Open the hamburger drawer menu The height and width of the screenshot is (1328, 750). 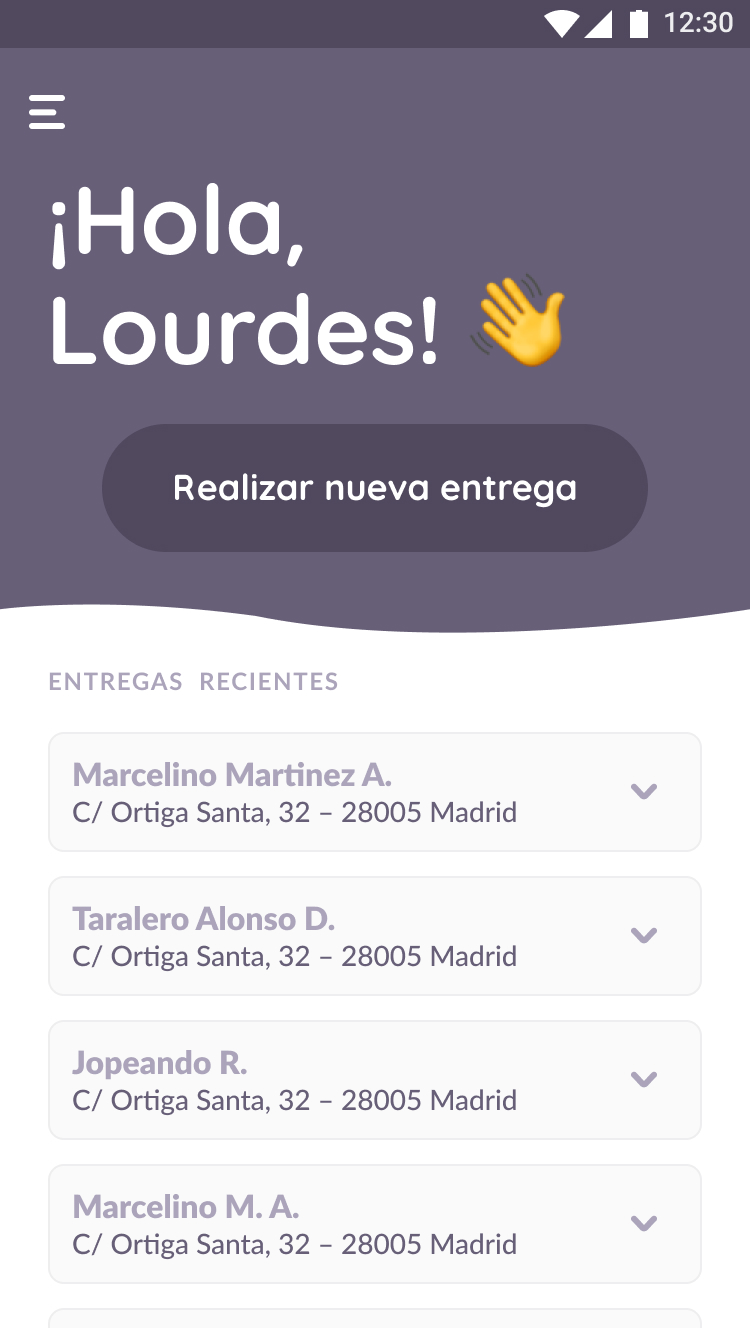(47, 112)
